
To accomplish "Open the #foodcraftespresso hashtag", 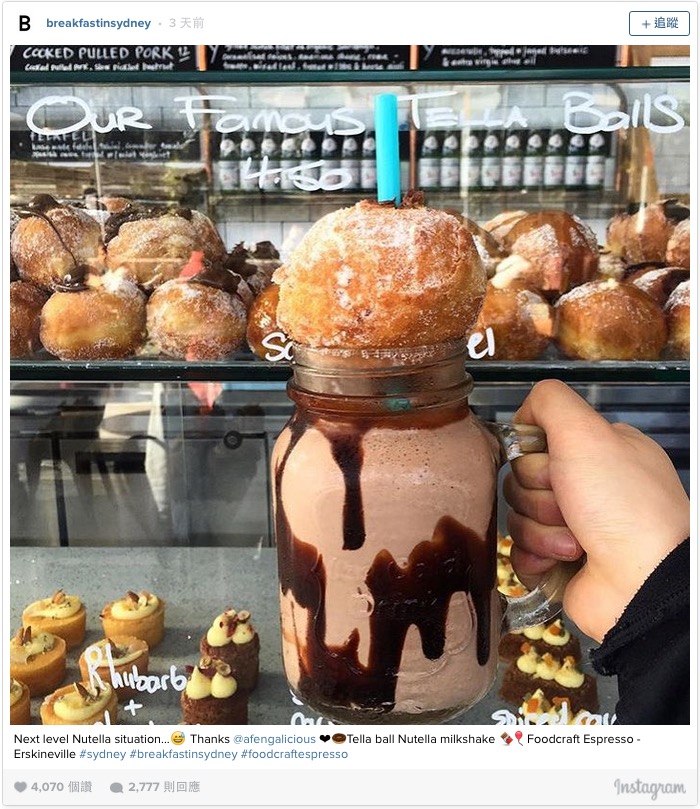I will click(x=294, y=754).
